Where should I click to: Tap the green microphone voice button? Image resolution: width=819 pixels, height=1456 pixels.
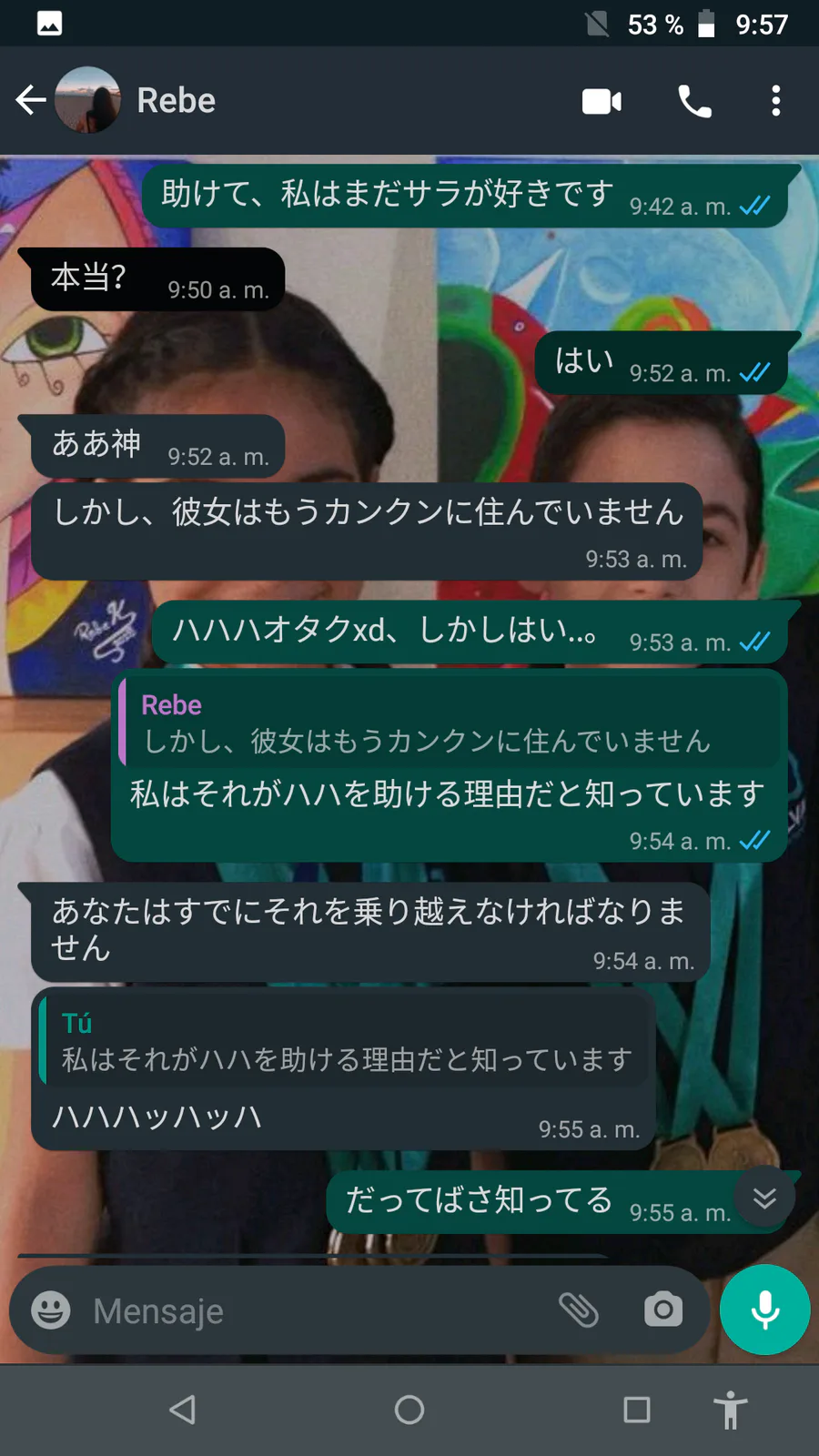tap(764, 1309)
